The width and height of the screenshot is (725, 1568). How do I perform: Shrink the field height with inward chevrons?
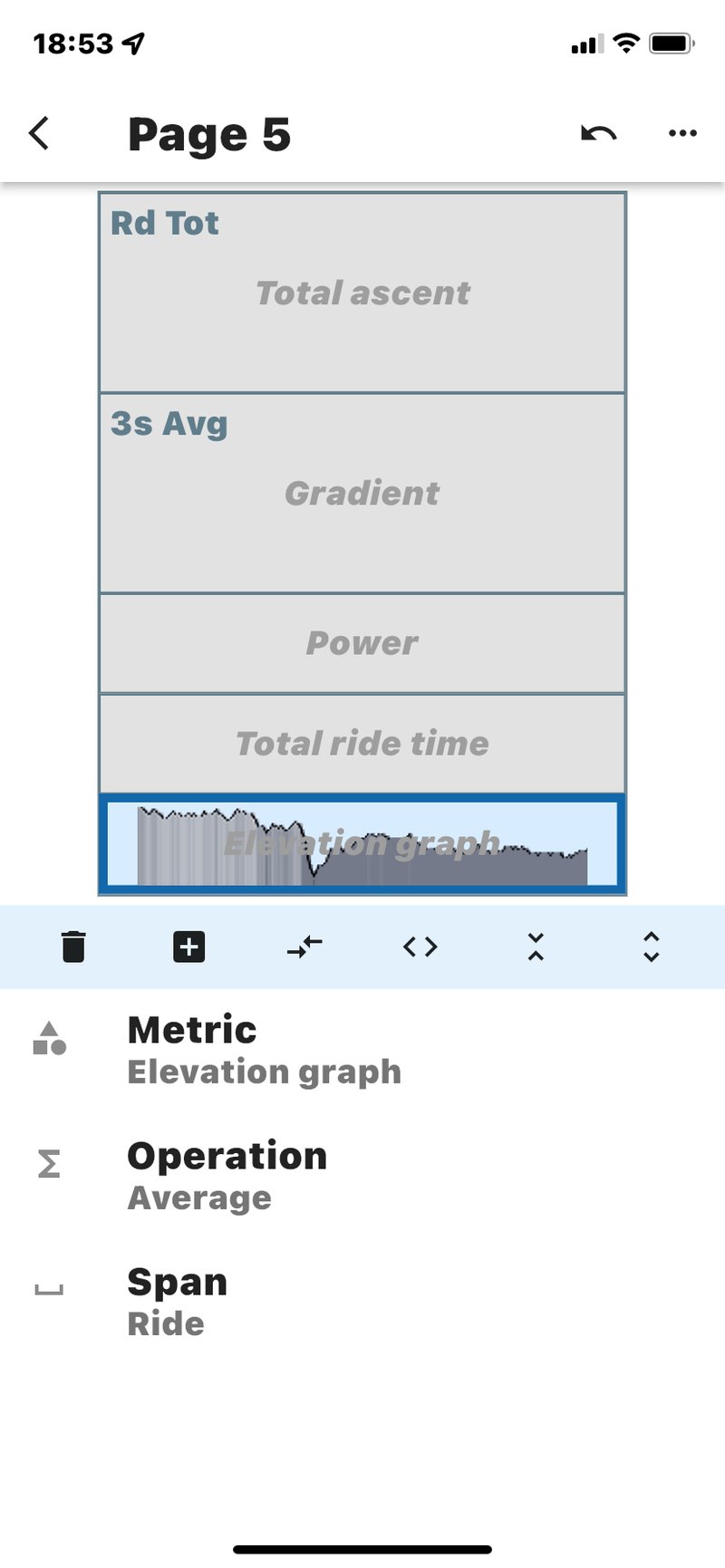pyautogui.click(x=536, y=947)
